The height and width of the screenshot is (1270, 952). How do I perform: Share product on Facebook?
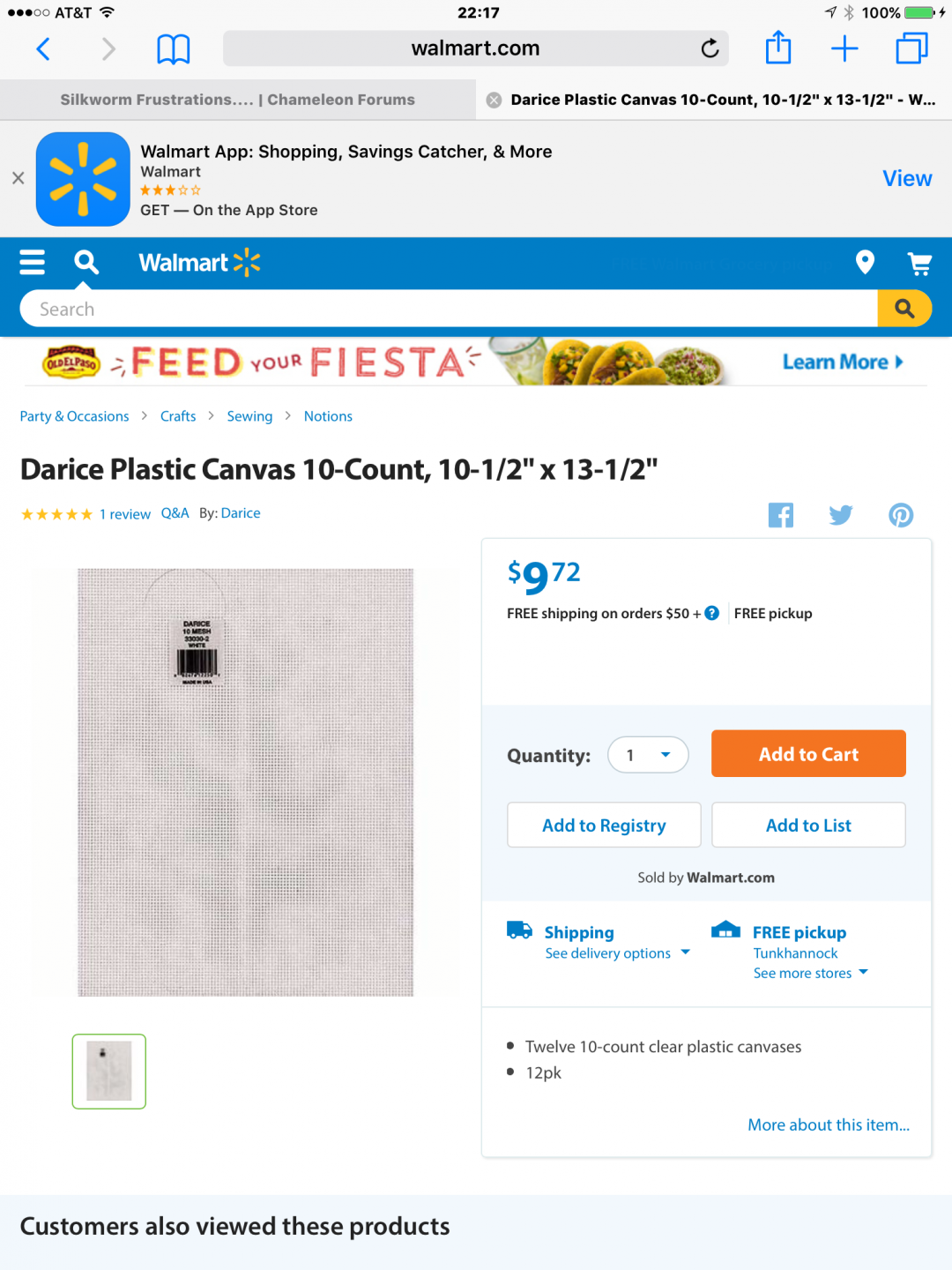tap(780, 515)
